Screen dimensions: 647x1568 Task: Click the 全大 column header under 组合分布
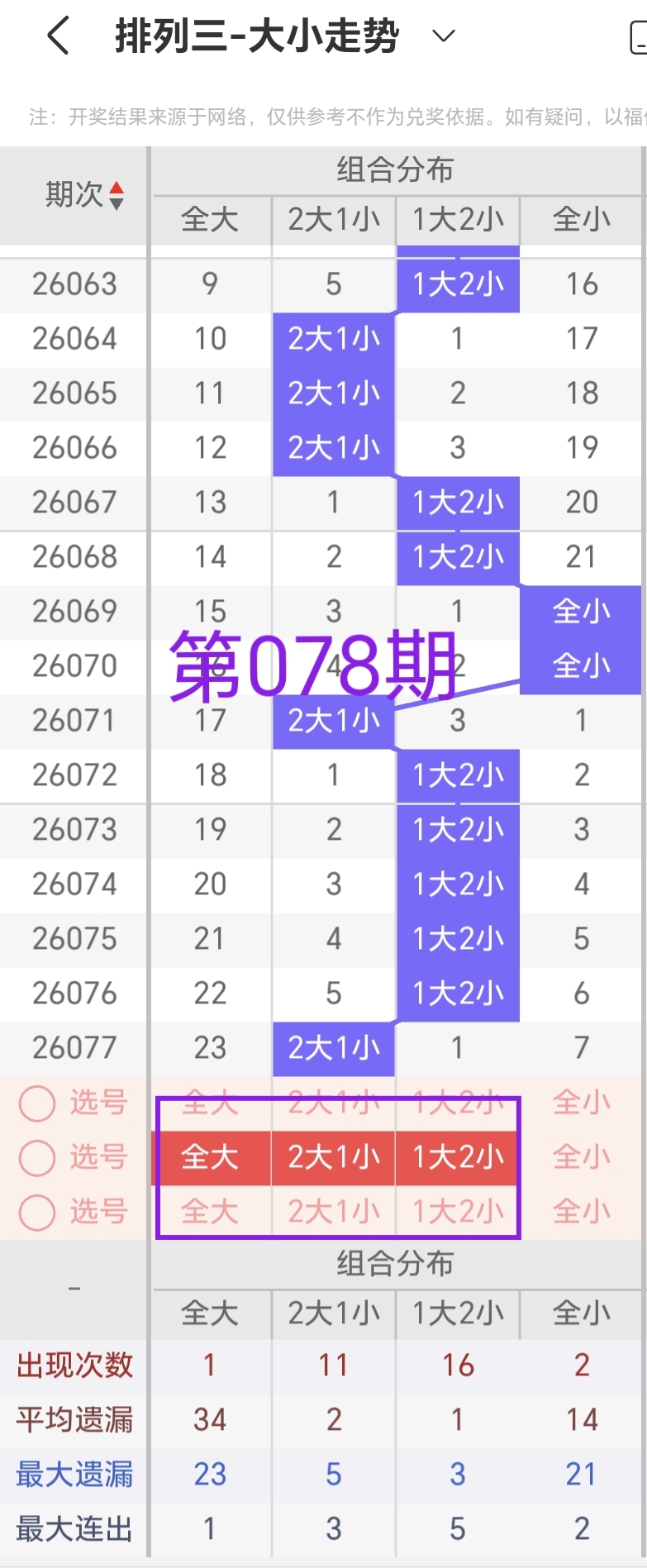[210, 220]
